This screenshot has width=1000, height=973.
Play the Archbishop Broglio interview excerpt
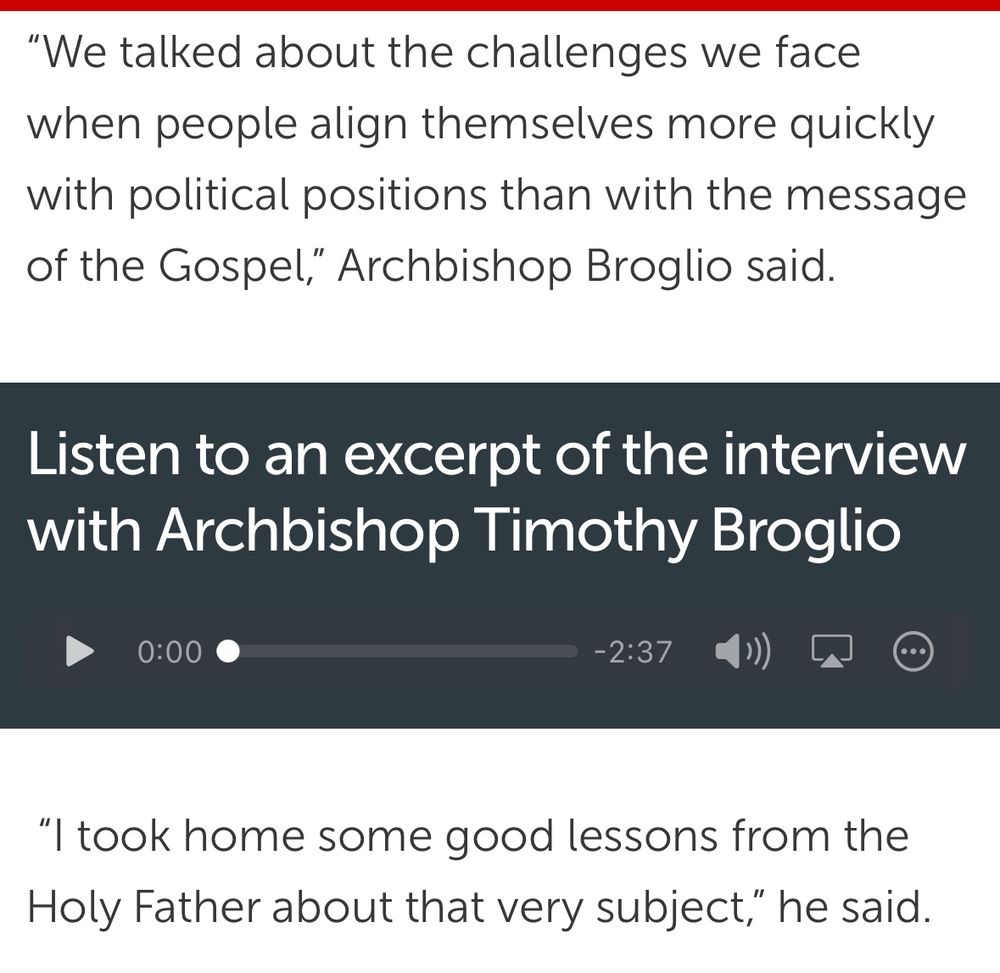click(80, 652)
